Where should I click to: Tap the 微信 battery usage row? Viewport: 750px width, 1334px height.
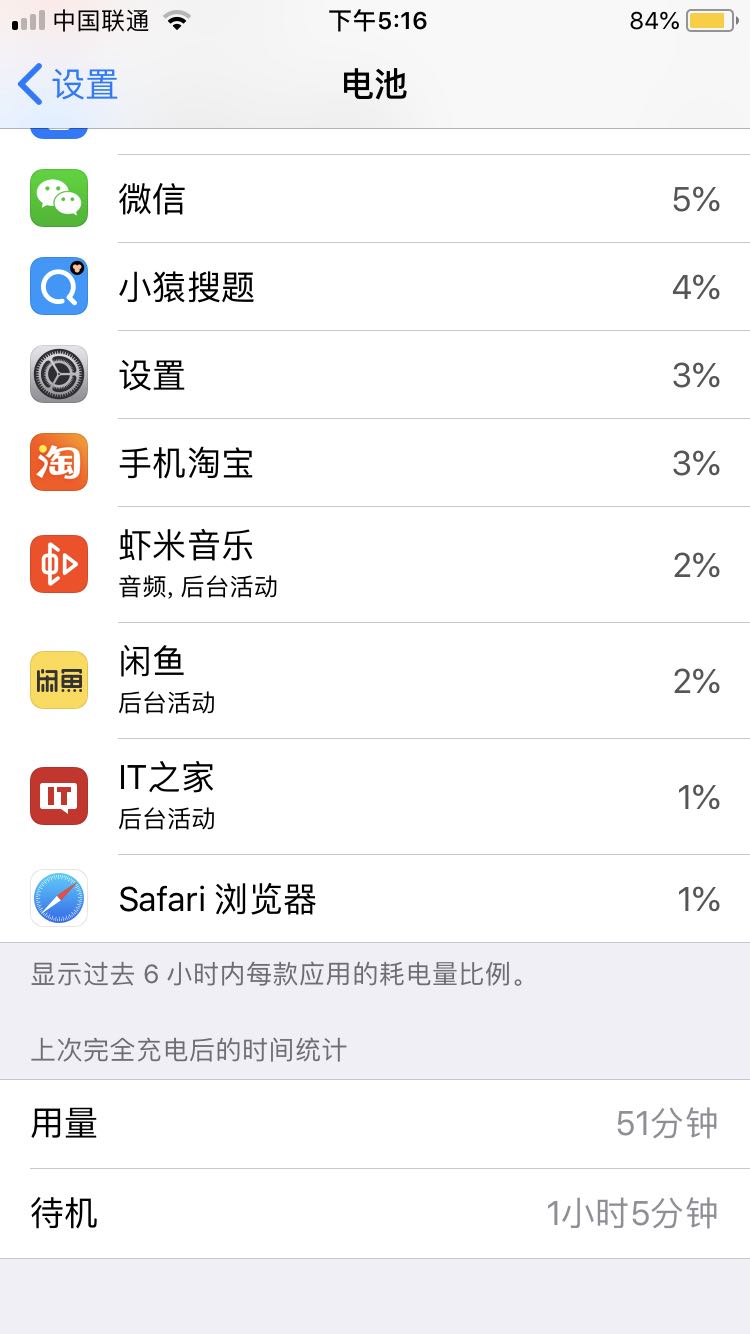[x=375, y=199]
